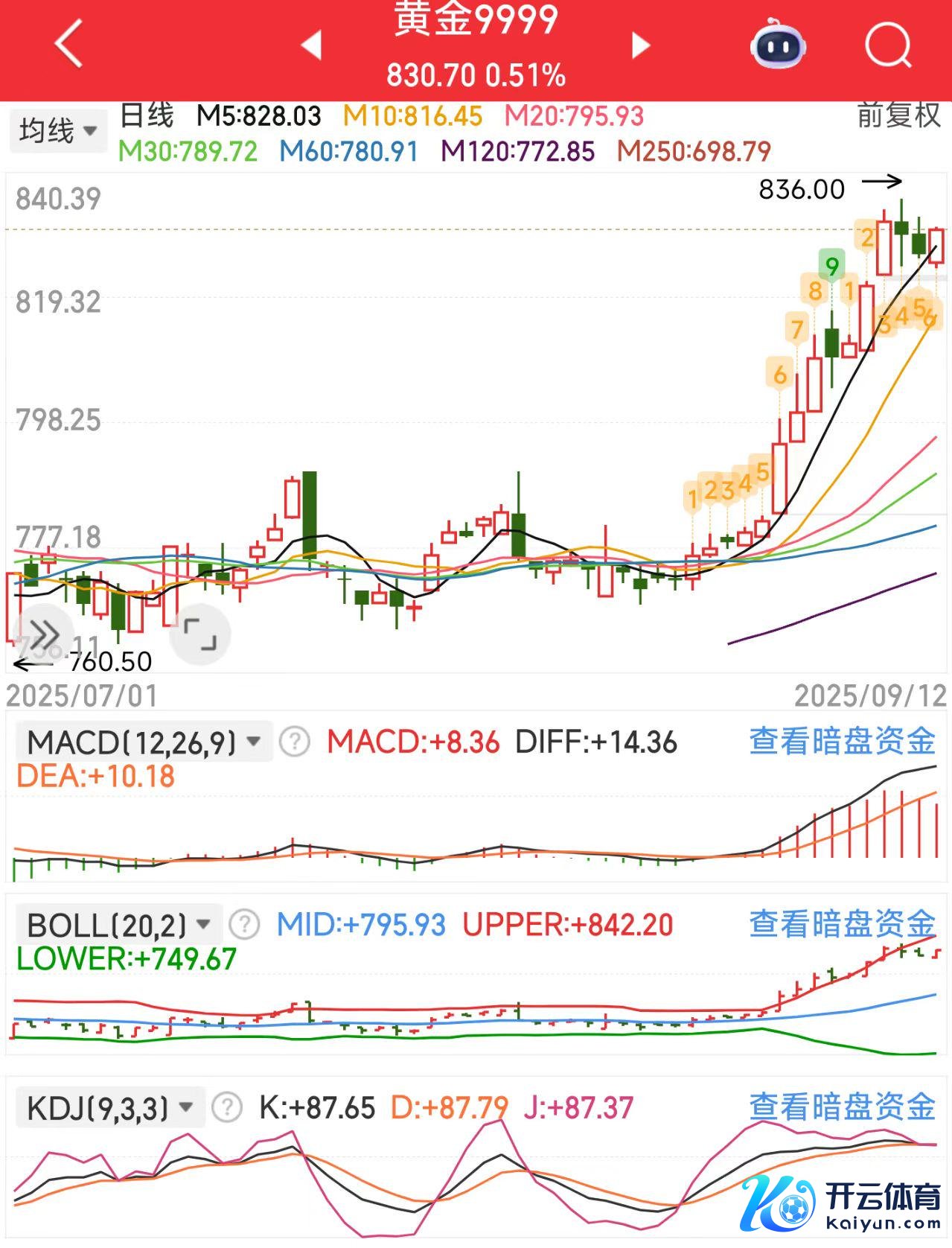Switch to the next instrument
This screenshot has height=1248, width=952.
coord(640,45)
